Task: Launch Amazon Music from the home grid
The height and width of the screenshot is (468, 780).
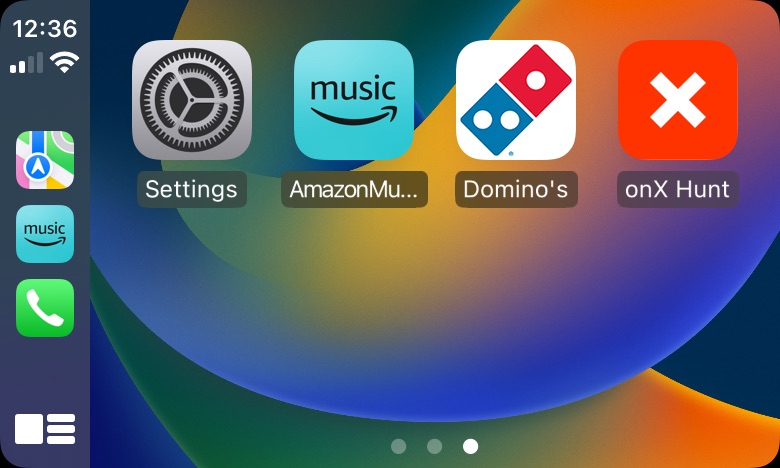Action: click(354, 100)
